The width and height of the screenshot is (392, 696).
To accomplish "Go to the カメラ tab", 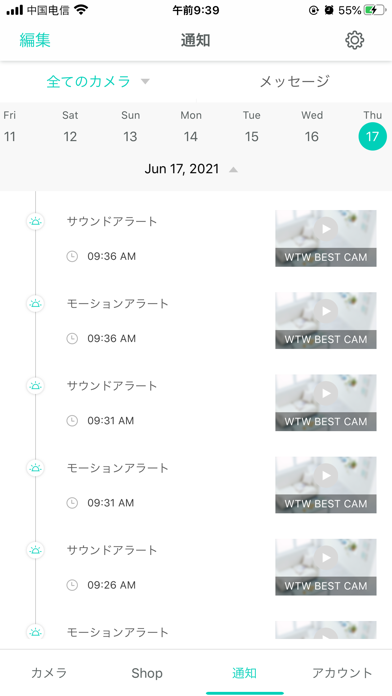I will coord(49,673).
